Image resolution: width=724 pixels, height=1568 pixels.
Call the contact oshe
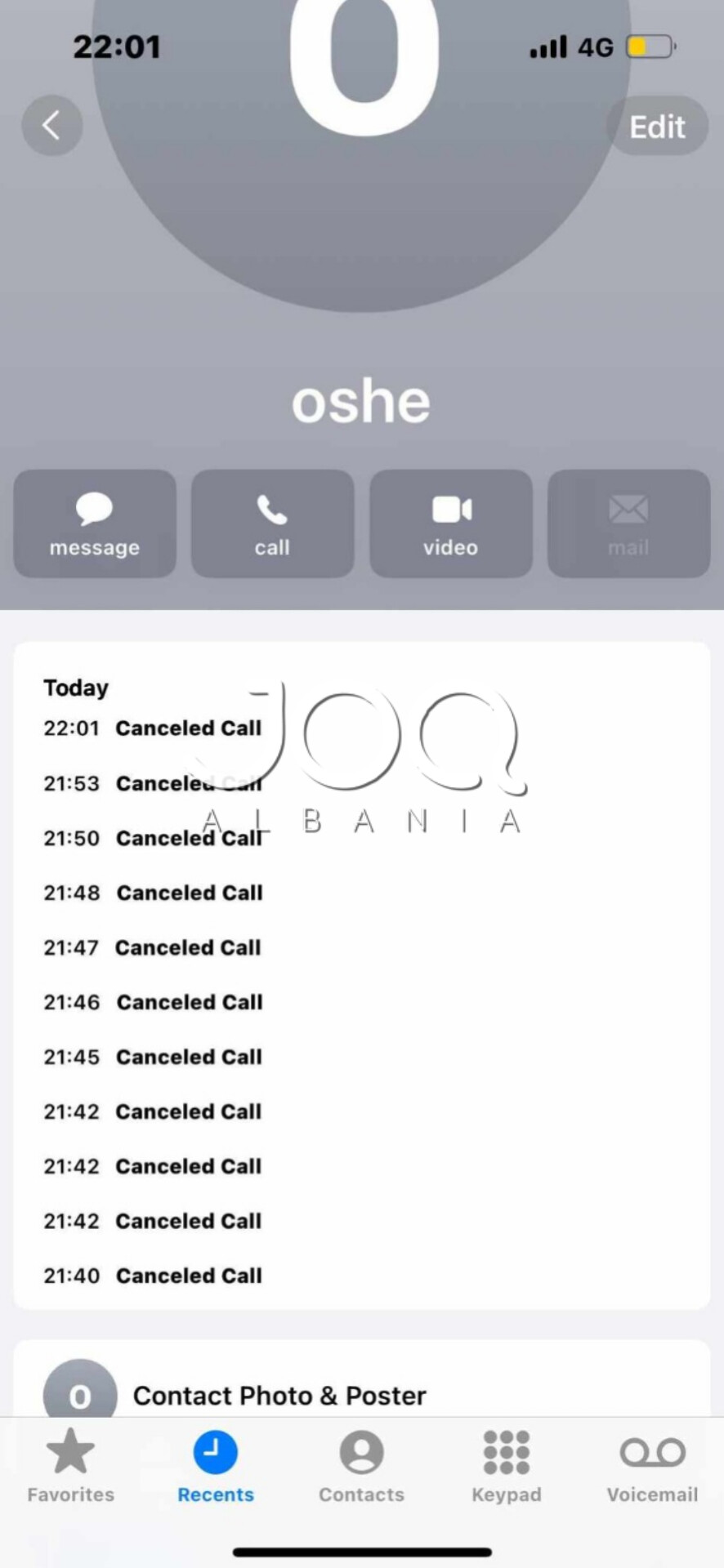(x=272, y=523)
